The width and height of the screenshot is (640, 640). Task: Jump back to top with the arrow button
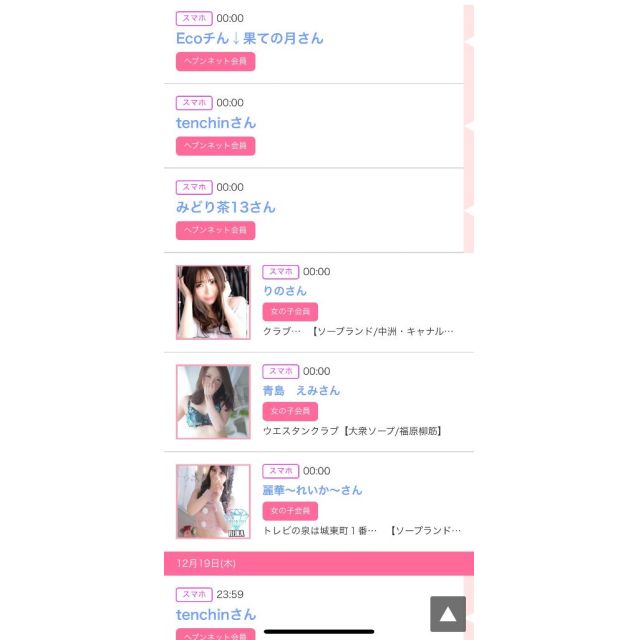(448, 614)
